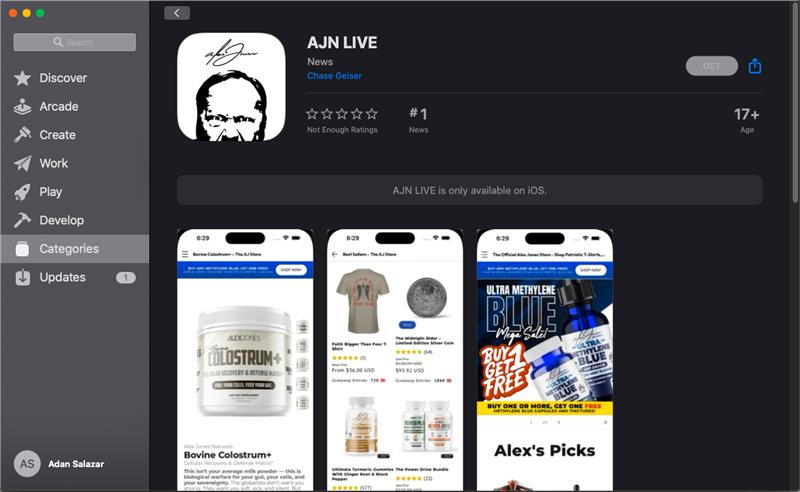Share the AJN LIVE app
Viewport: 800px width, 492px height.
(x=755, y=66)
